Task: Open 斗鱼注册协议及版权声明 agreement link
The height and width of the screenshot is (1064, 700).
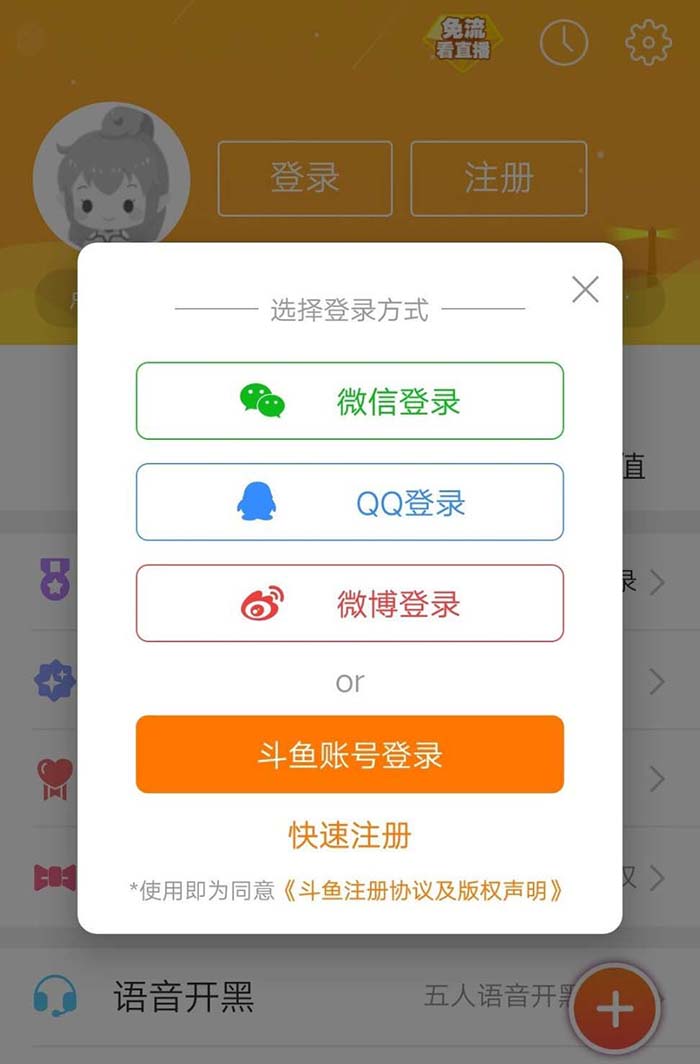Action: click(423, 890)
